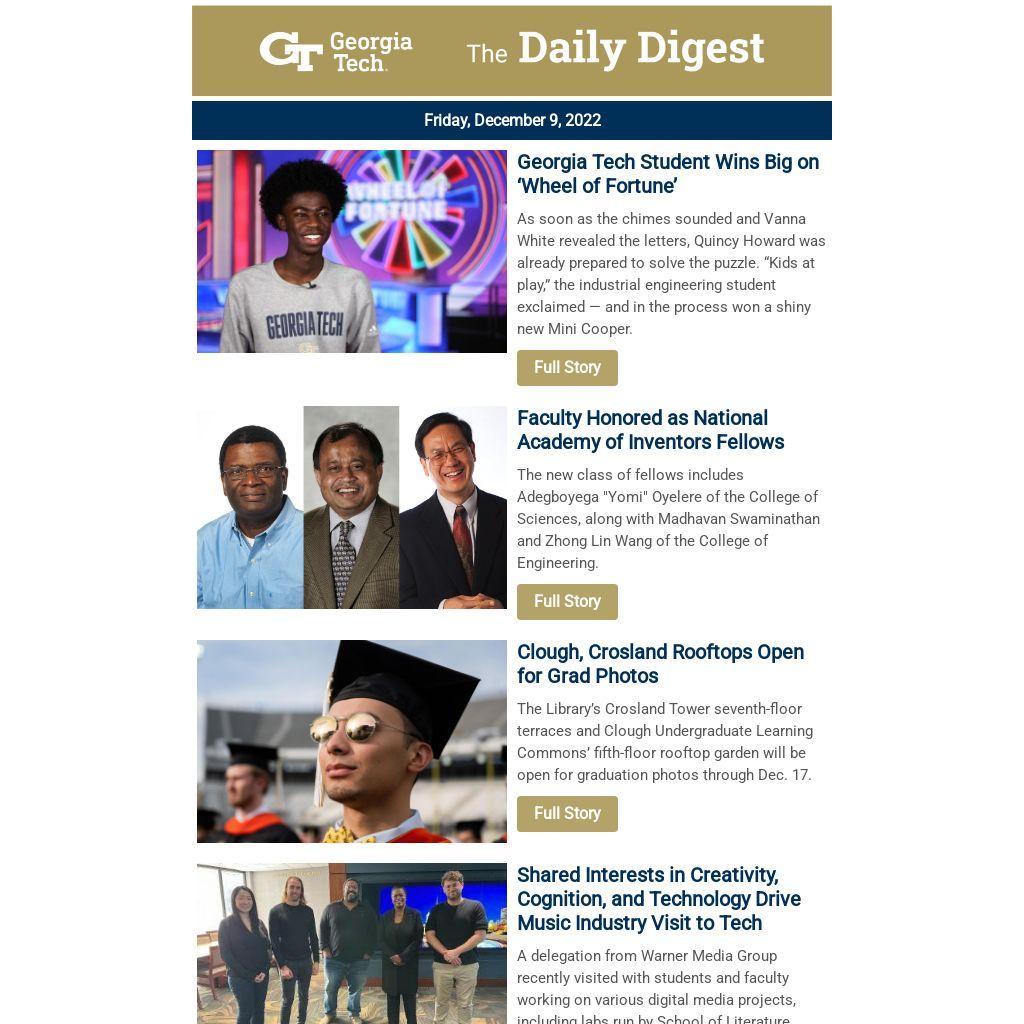This screenshot has height=1024, width=1024.
Task: Tap the music industry delegation group photo
Action: click(352, 943)
